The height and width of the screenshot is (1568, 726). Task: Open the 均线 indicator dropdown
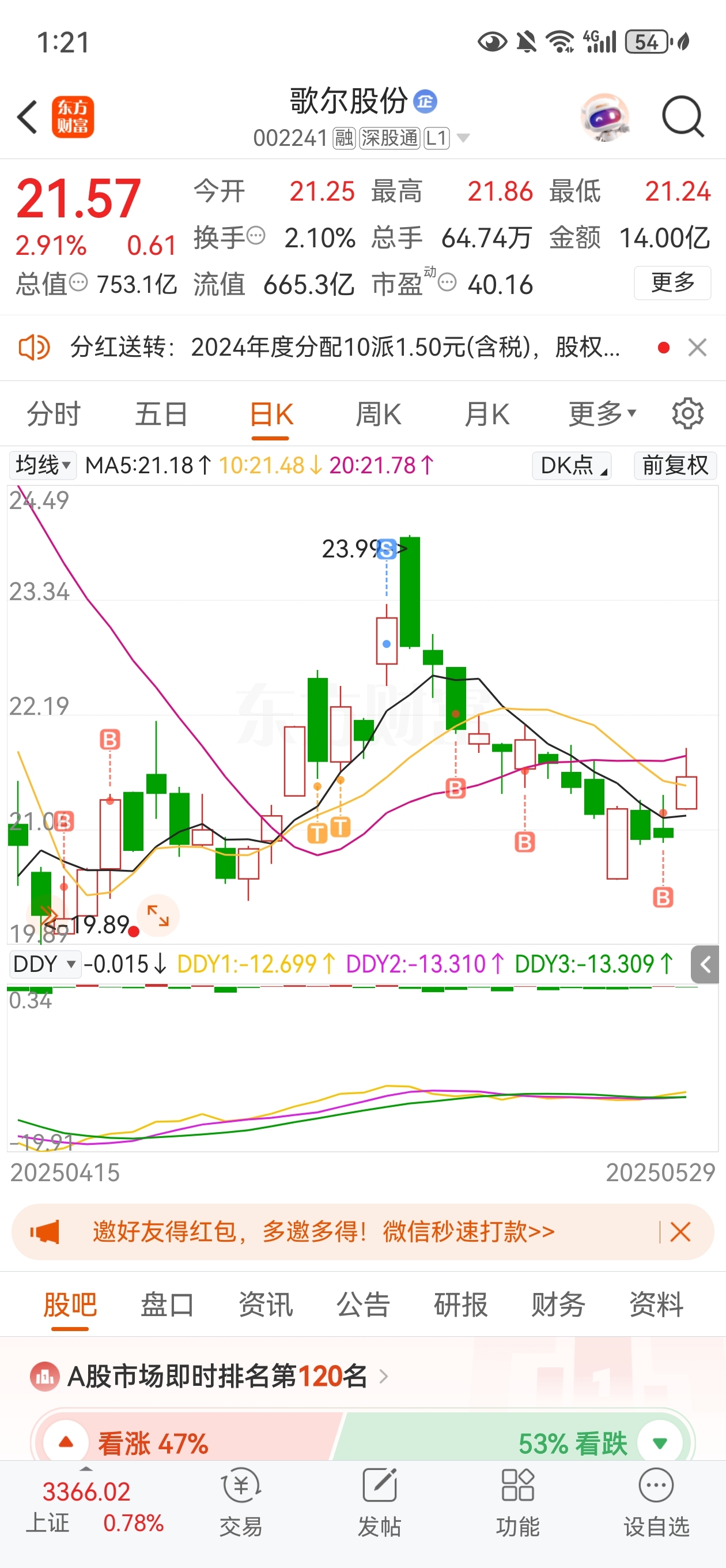[43, 466]
